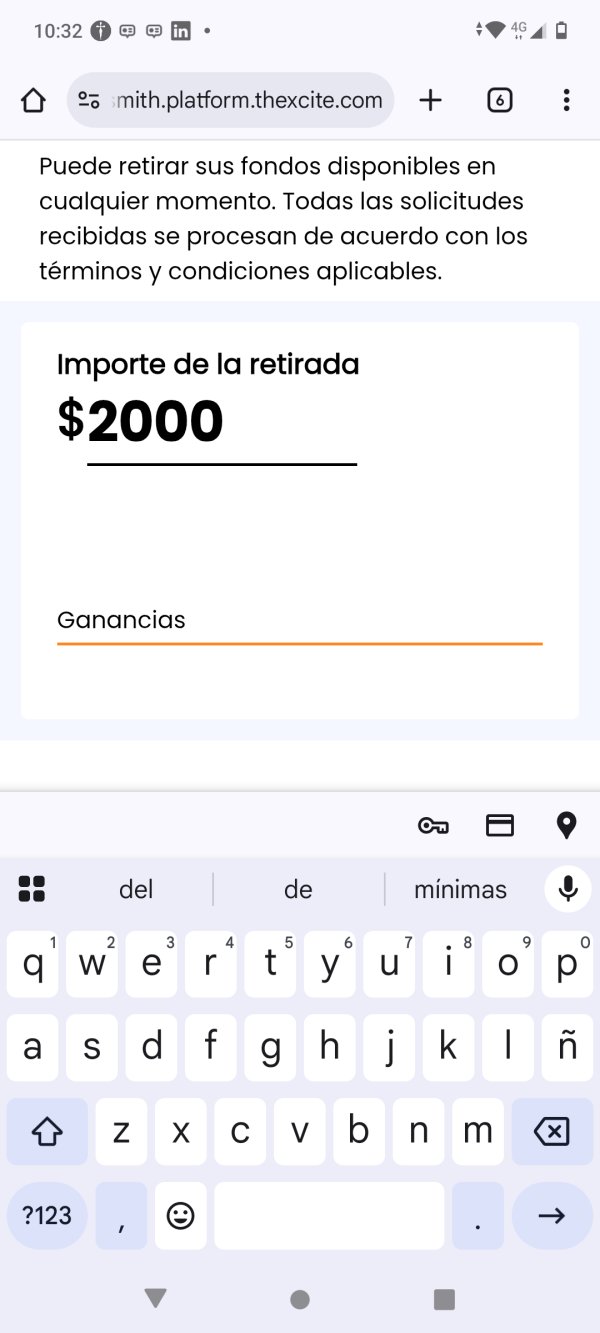
Task: Open the browser overflow menu
Action: coord(566,100)
